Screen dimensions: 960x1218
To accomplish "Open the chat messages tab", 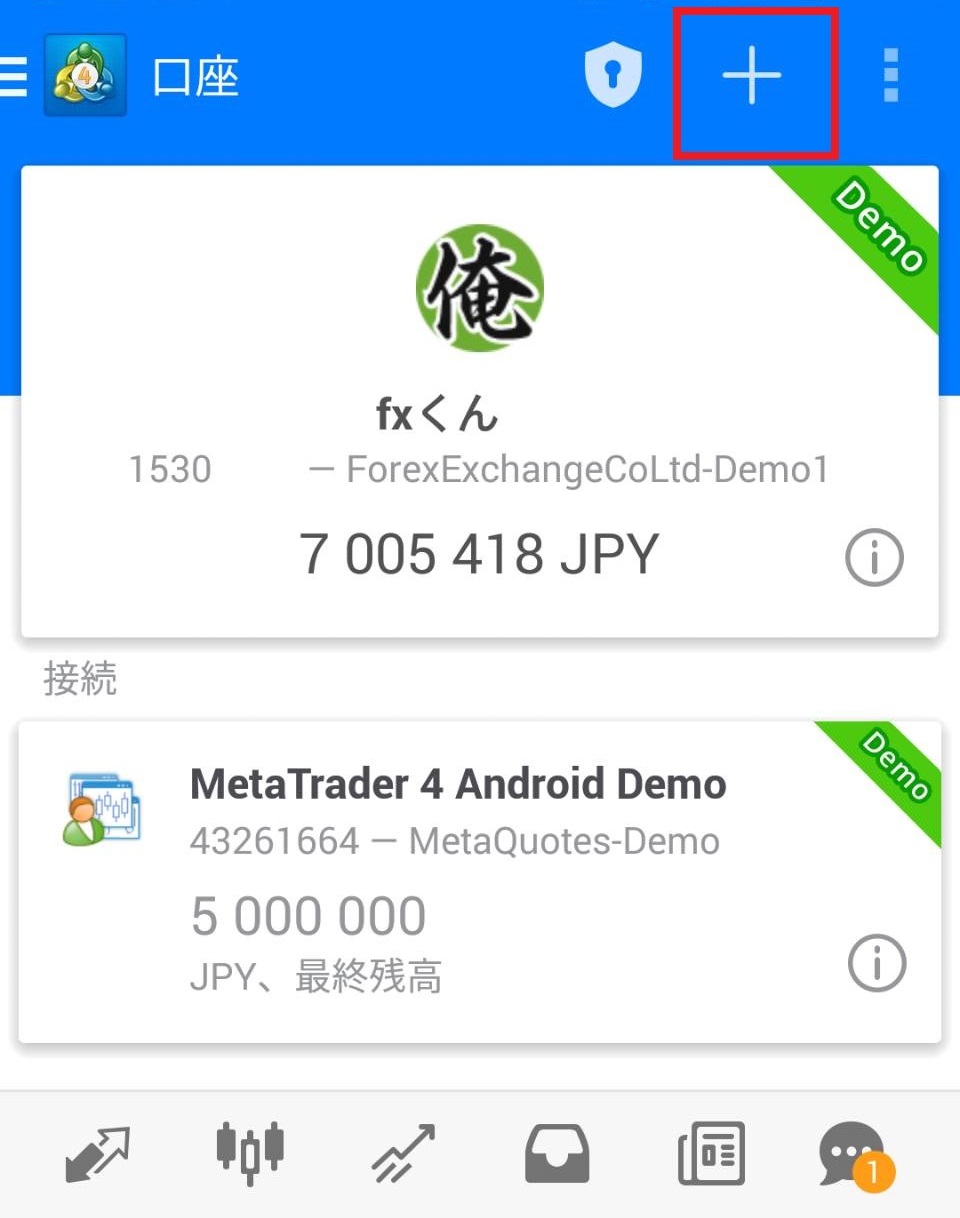I will [x=853, y=1156].
